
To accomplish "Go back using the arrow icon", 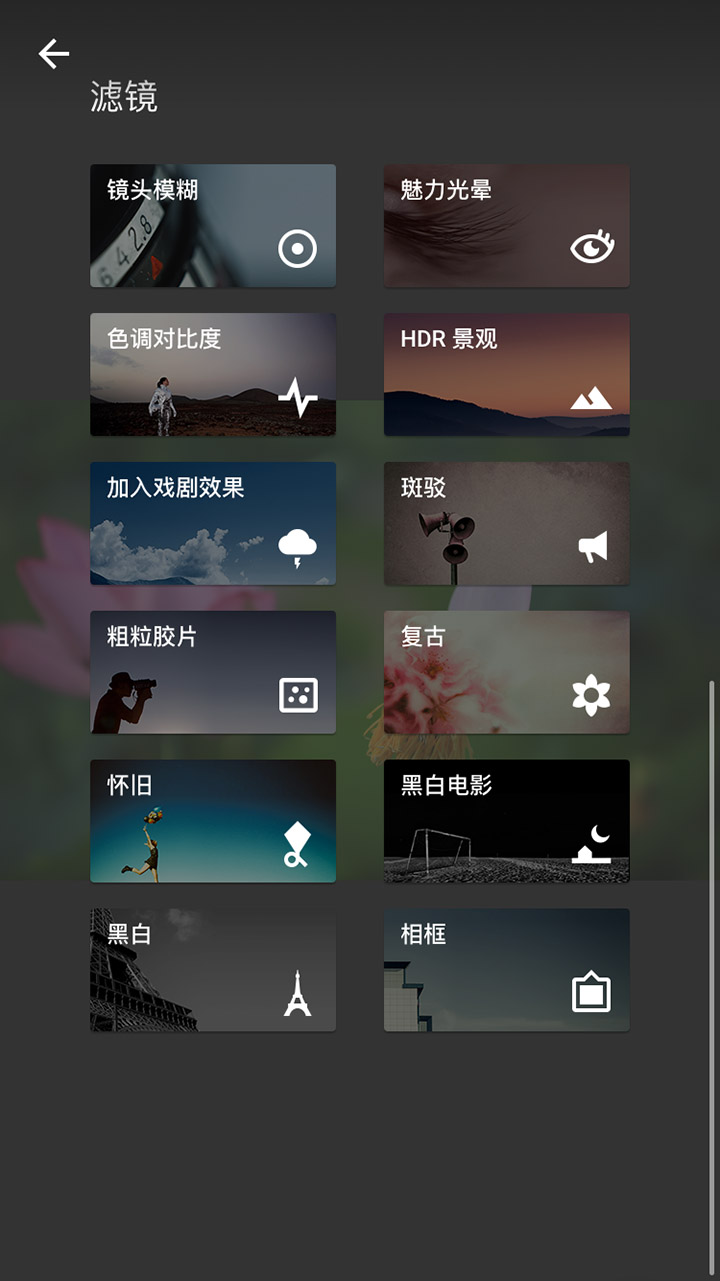I will pyautogui.click(x=54, y=54).
